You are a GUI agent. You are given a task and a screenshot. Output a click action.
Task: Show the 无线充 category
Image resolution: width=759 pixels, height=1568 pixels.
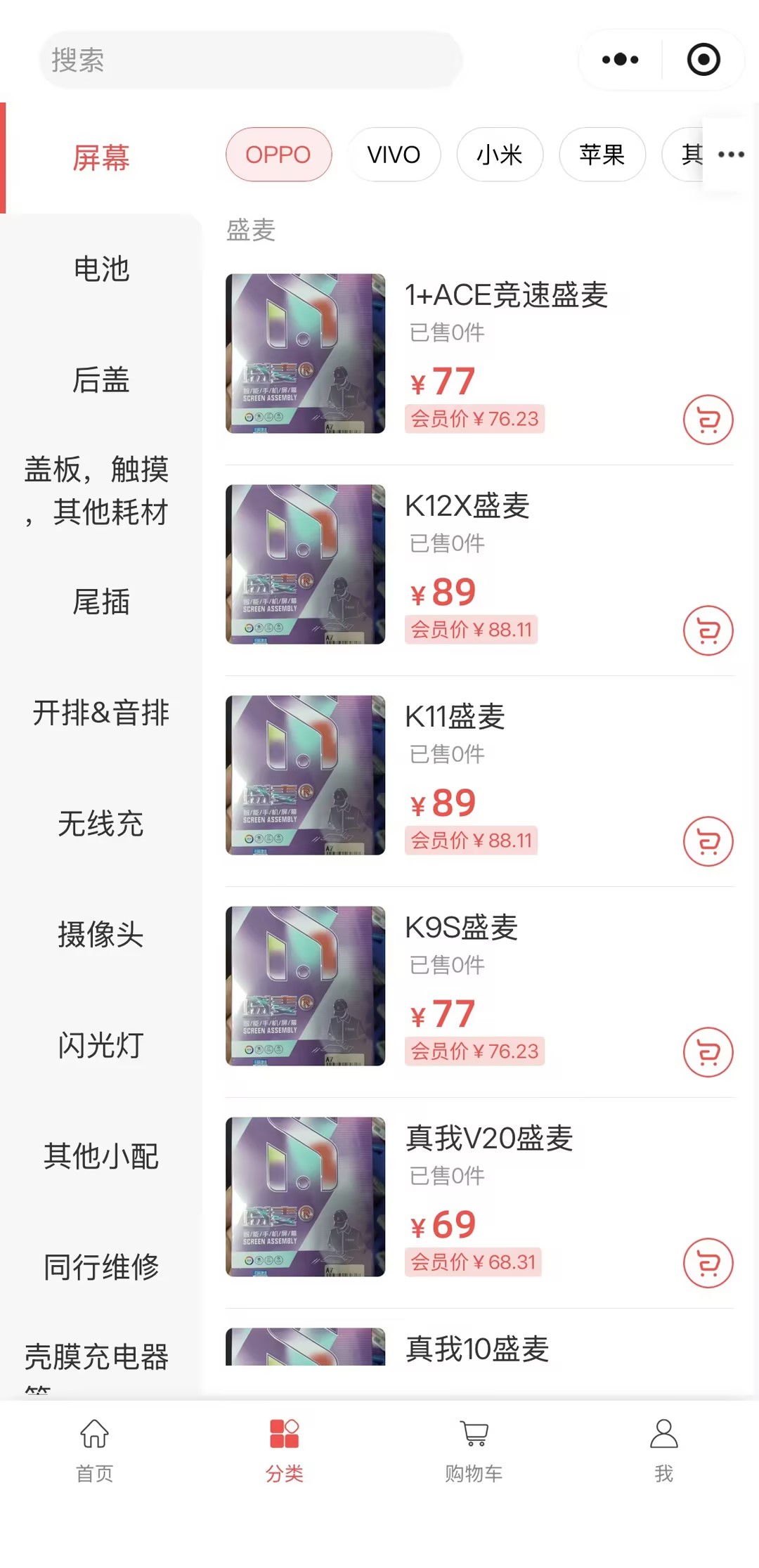coord(101,824)
